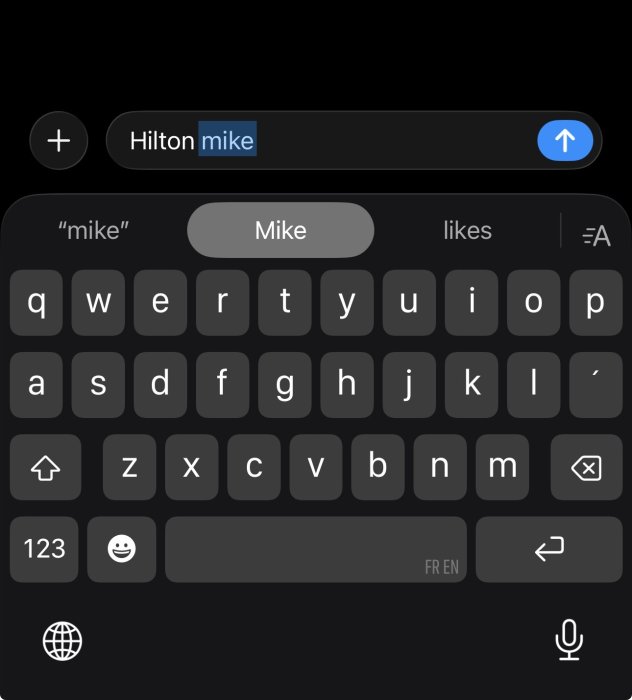
Task: Turn on the shift key
Action: pos(46,467)
